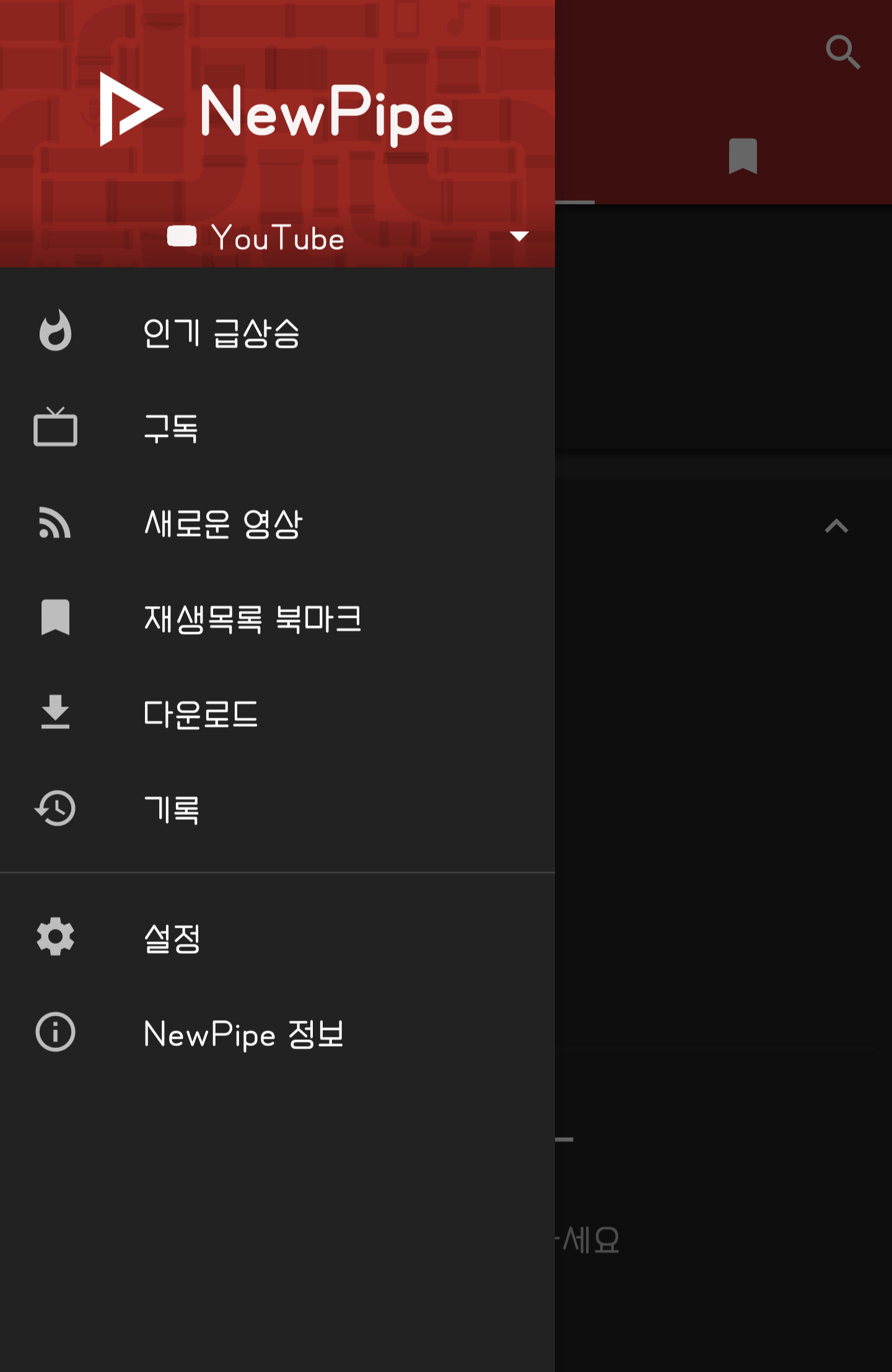The width and height of the screenshot is (892, 1372).
Task: Tap the search magnifier icon
Action: [x=842, y=54]
